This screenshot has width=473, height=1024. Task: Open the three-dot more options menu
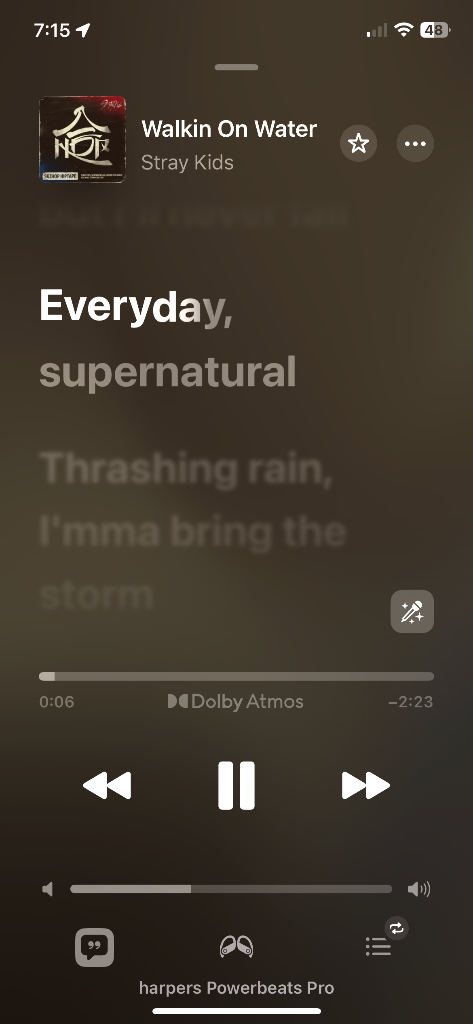pos(416,143)
